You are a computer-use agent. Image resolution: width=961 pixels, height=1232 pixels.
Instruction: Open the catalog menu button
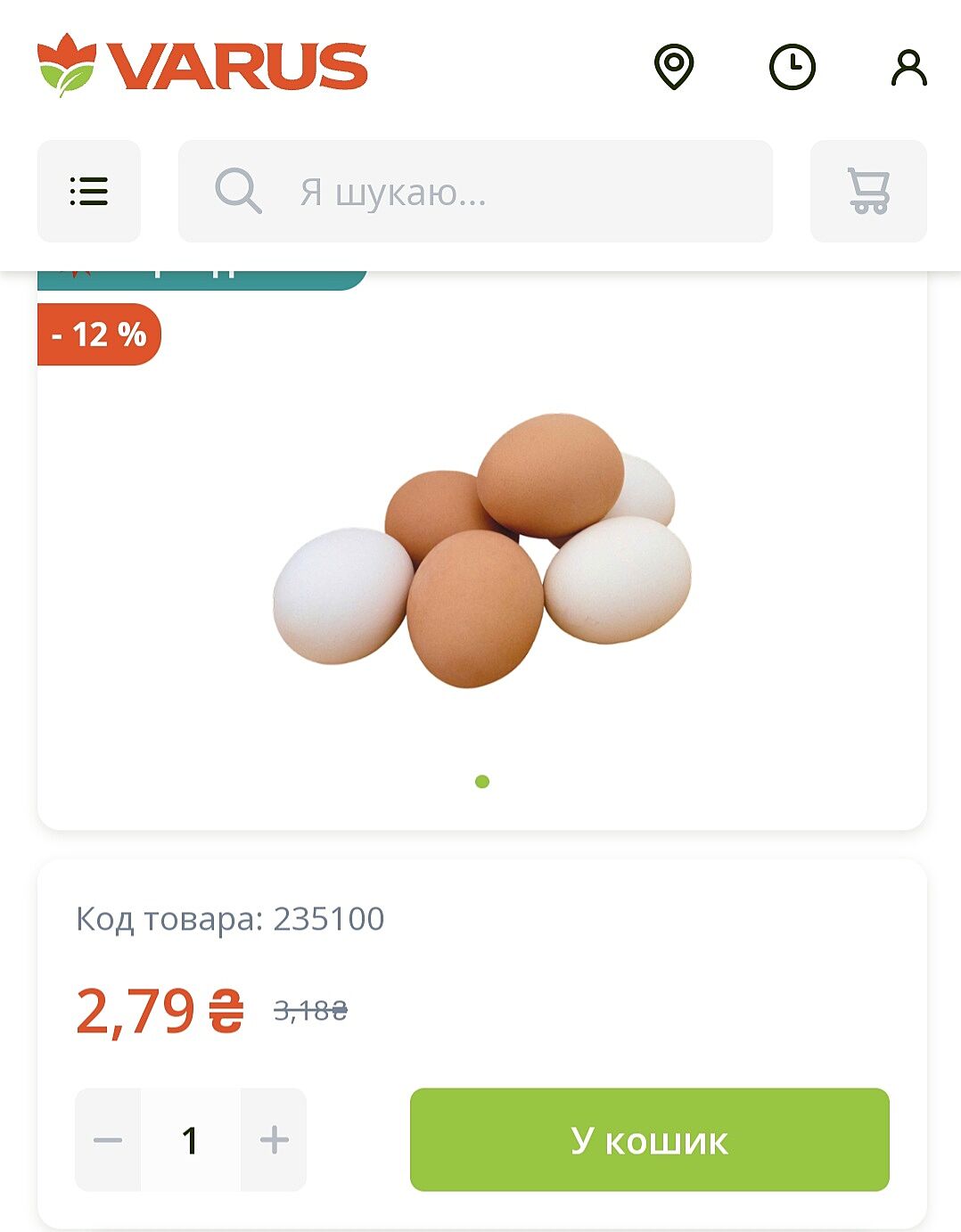pos(89,191)
